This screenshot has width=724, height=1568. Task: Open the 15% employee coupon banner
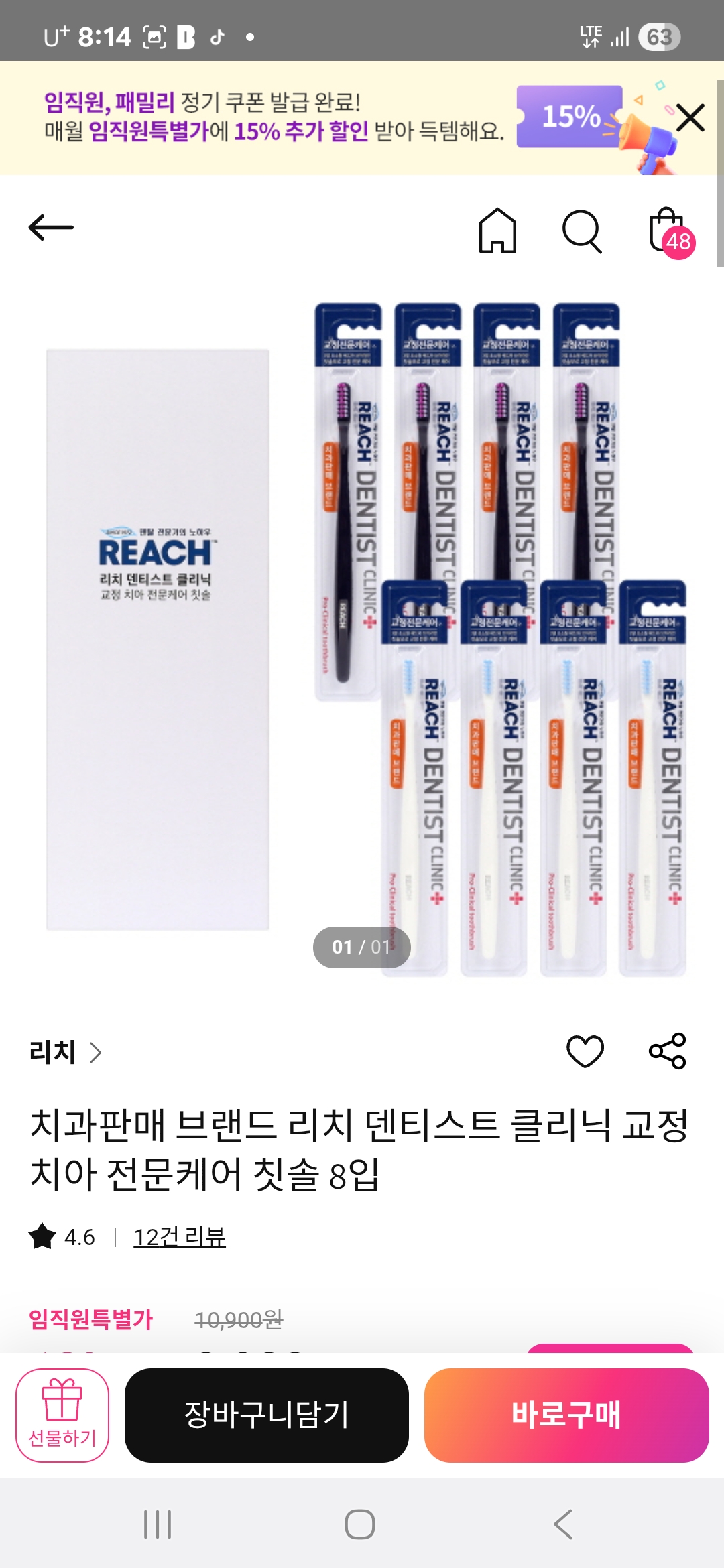[282, 118]
